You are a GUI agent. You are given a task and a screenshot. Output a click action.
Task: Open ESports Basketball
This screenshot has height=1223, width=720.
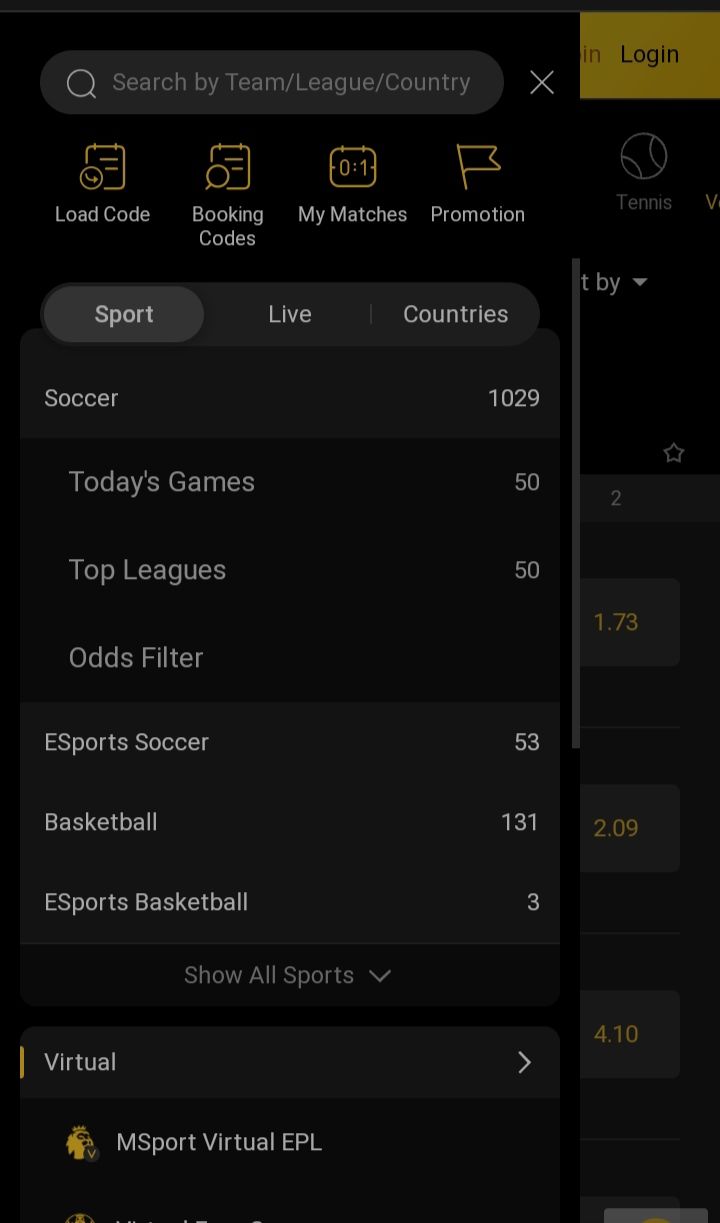pyautogui.click(x=290, y=902)
